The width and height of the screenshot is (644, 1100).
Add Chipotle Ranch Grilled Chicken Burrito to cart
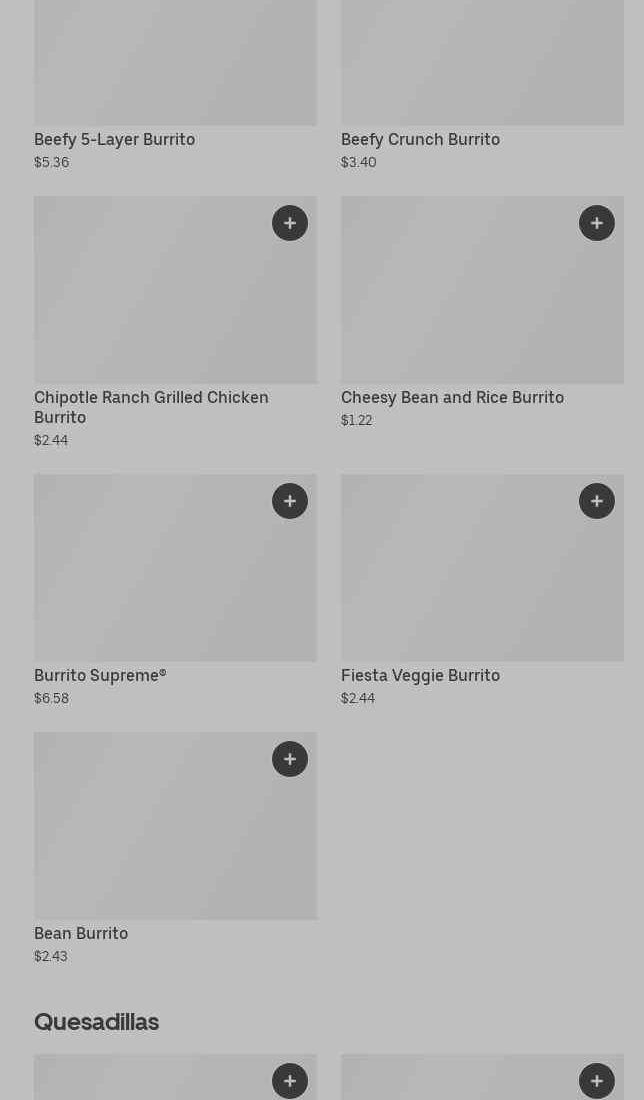[290, 223]
